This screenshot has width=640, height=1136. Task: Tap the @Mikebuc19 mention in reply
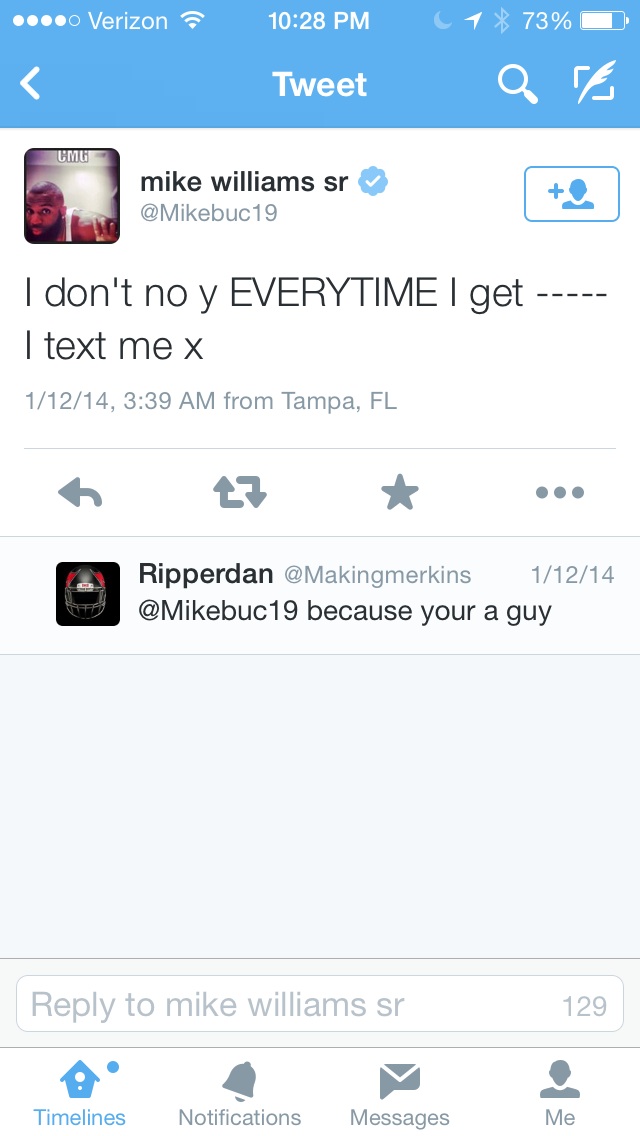218,611
